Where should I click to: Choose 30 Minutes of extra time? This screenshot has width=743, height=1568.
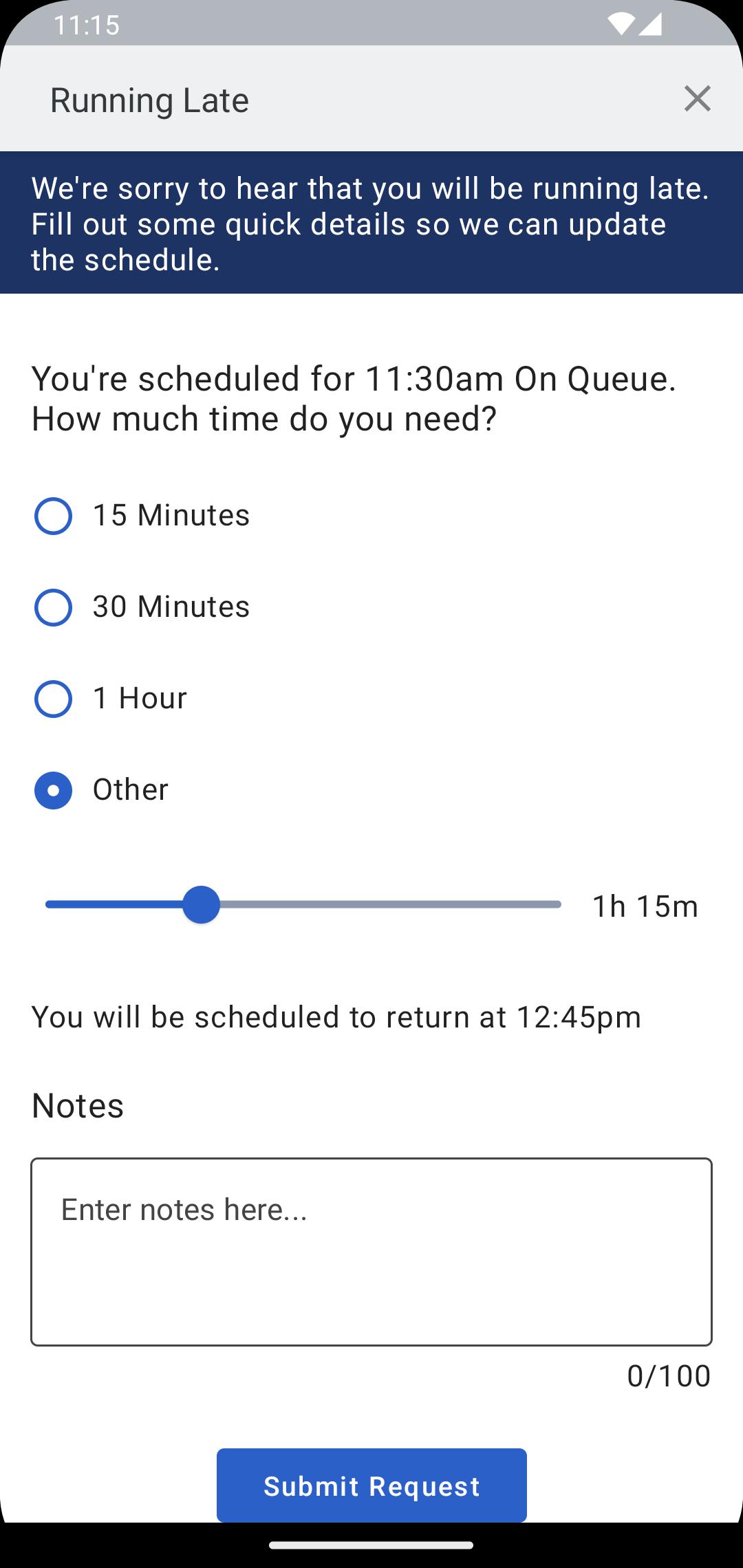[x=54, y=607]
